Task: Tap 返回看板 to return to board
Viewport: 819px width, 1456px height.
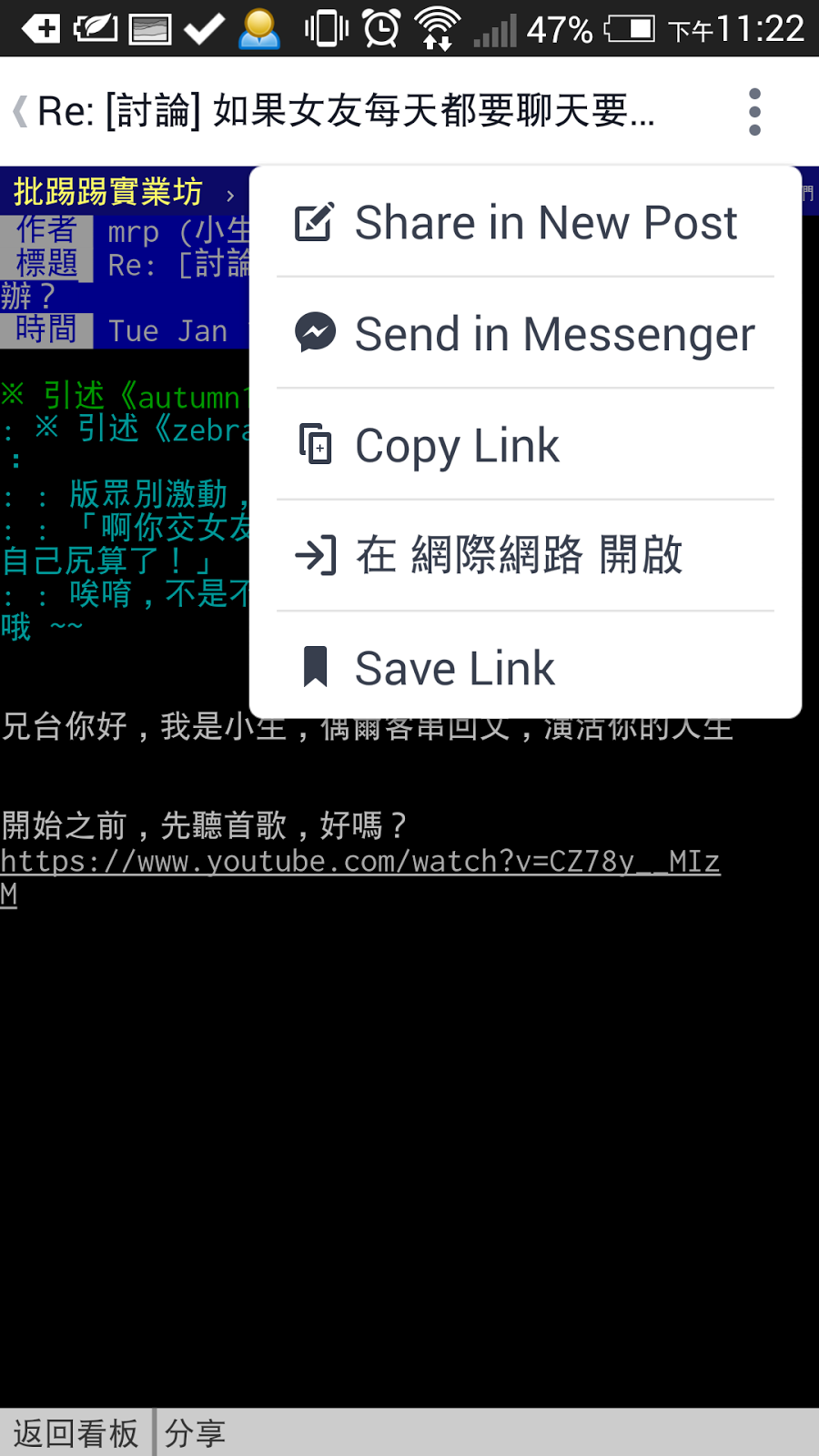Action: [x=76, y=1433]
